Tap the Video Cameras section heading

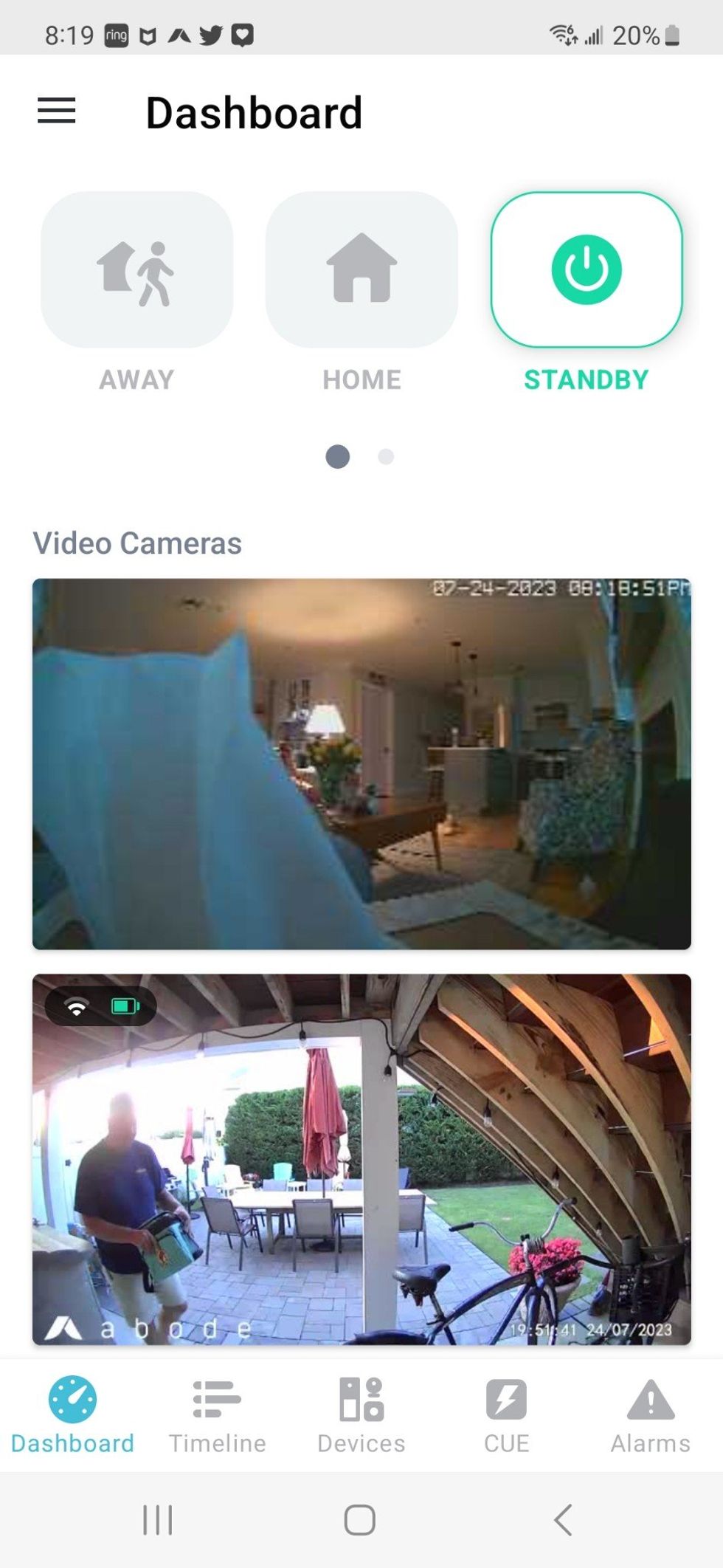pyautogui.click(x=137, y=543)
